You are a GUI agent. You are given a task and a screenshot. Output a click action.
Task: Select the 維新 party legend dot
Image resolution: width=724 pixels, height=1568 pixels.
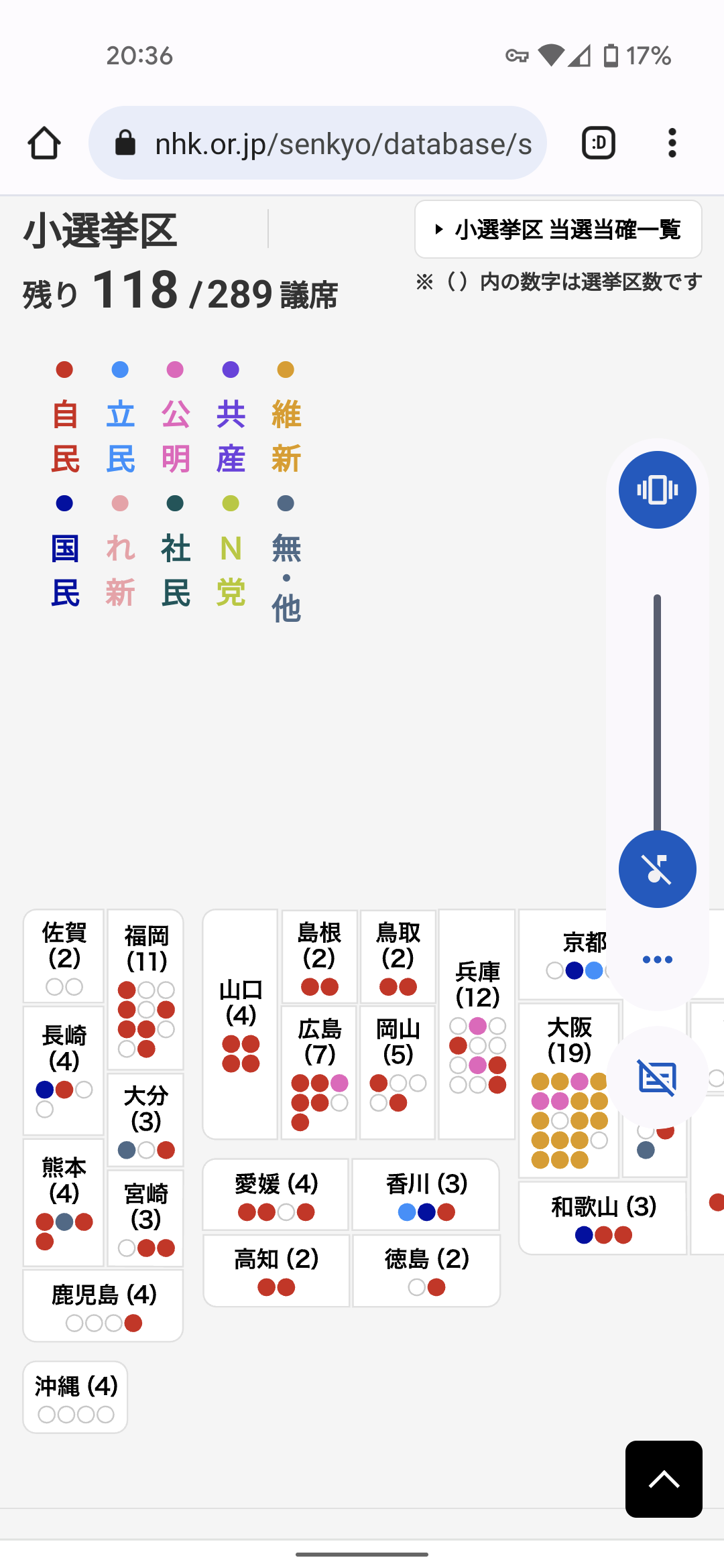(x=285, y=369)
